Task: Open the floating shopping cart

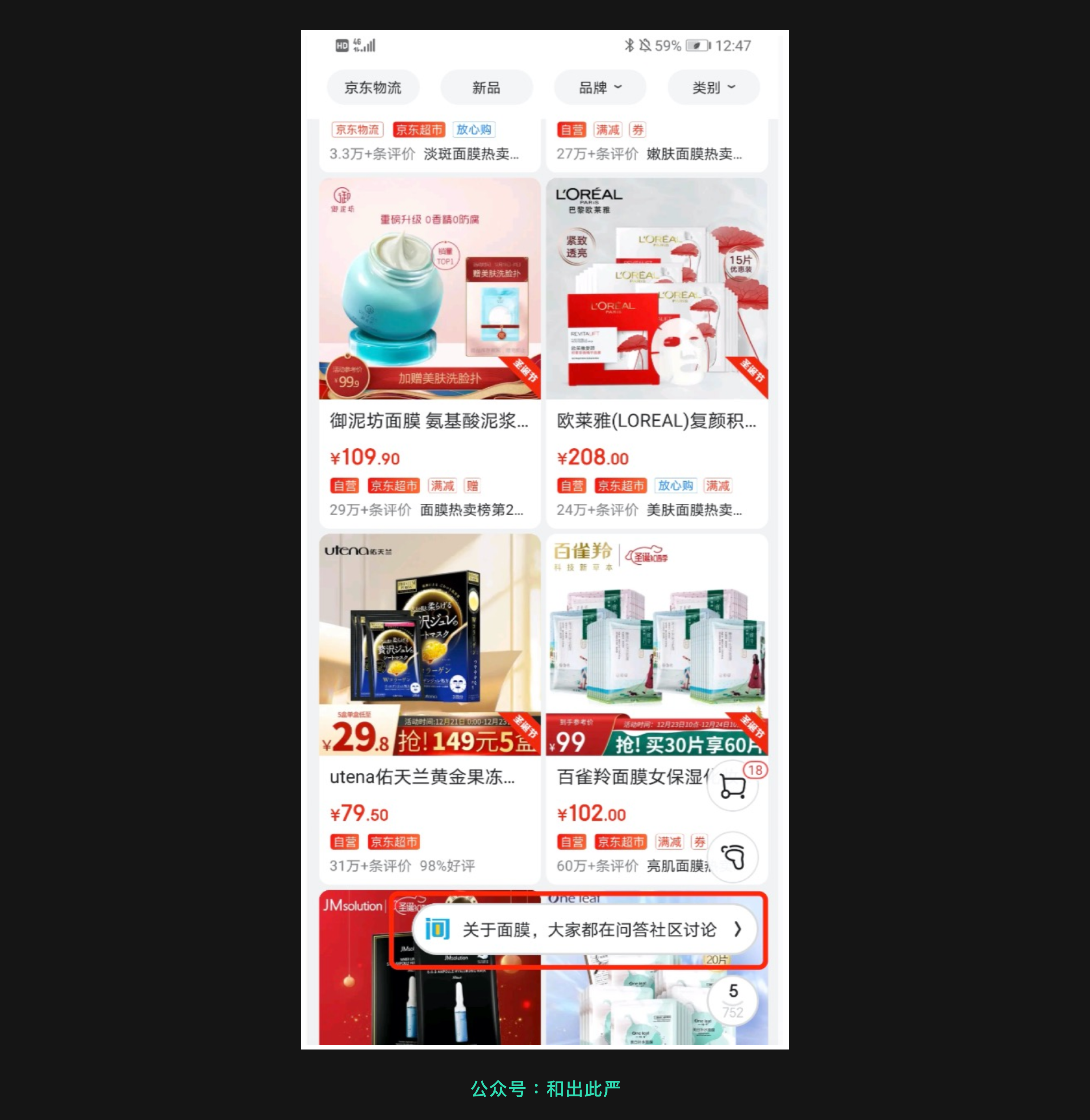Action: pyautogui.click(x=733, y=786)
